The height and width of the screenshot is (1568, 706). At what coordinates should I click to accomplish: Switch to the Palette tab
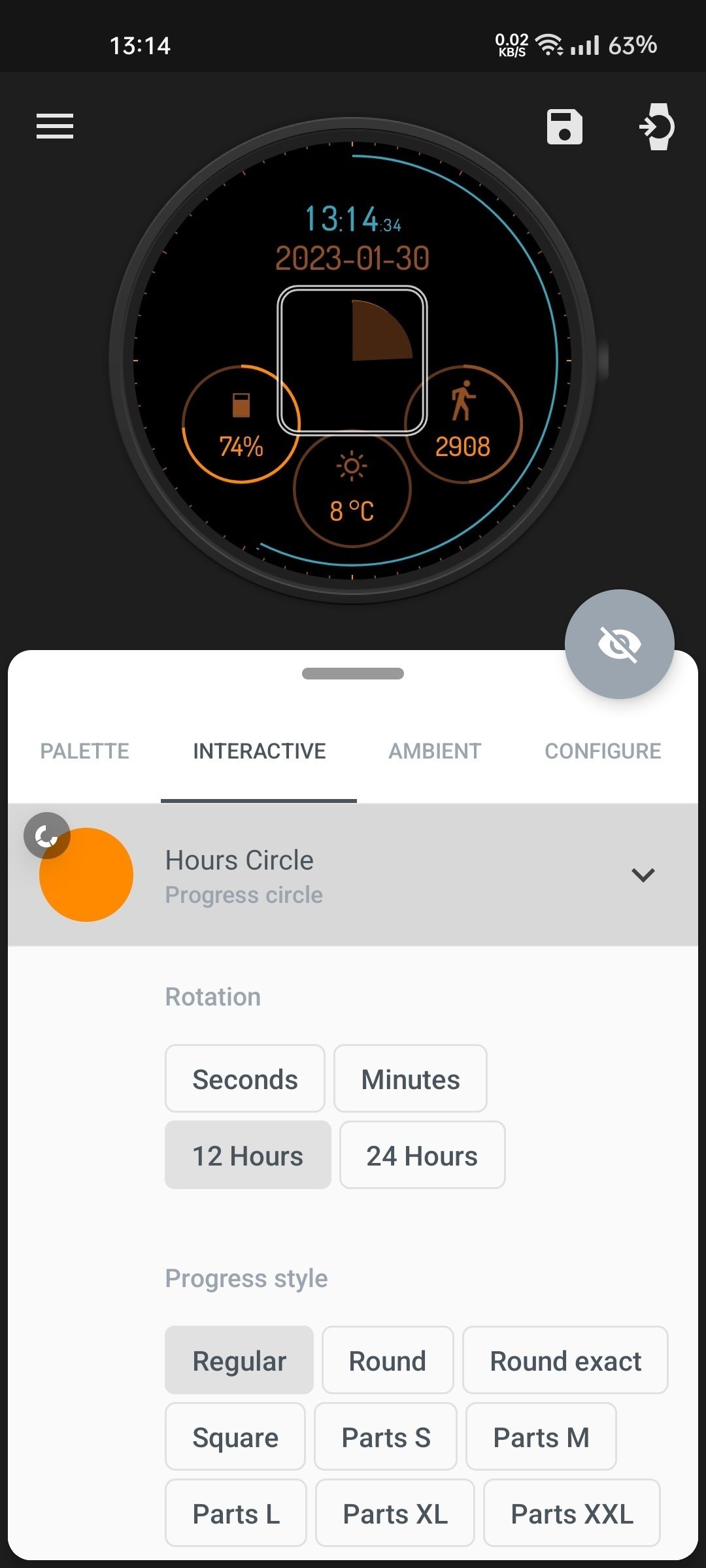click(84, 751)
